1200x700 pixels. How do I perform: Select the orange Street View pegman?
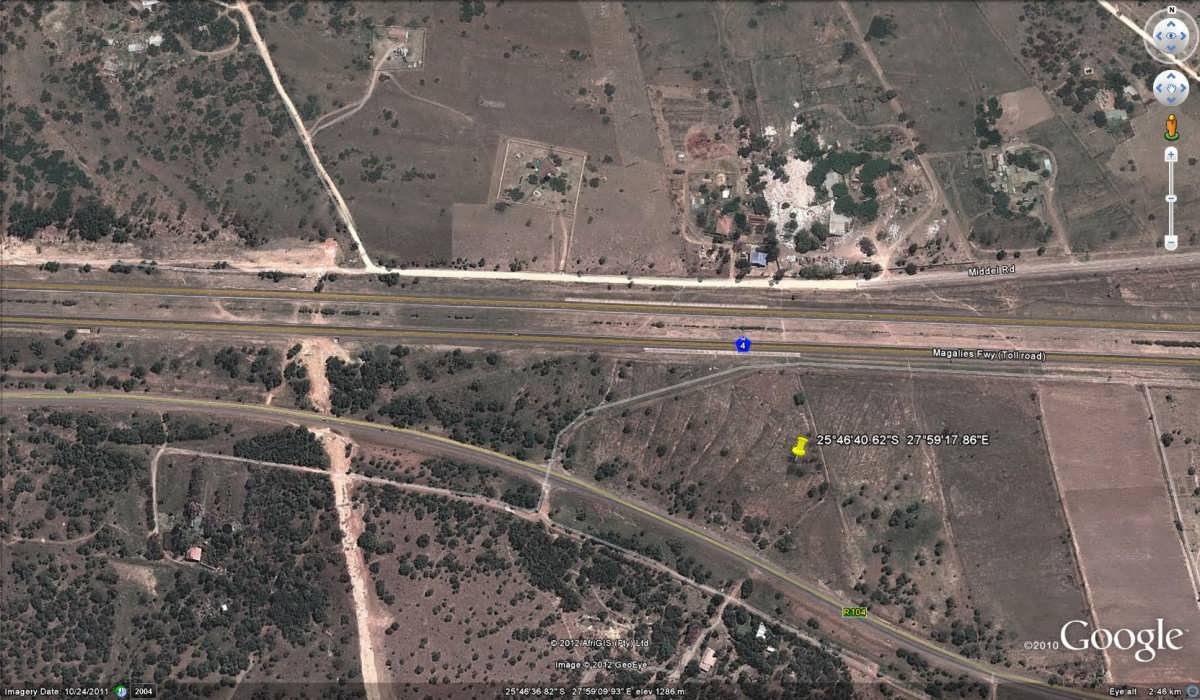click(1171, 126)
